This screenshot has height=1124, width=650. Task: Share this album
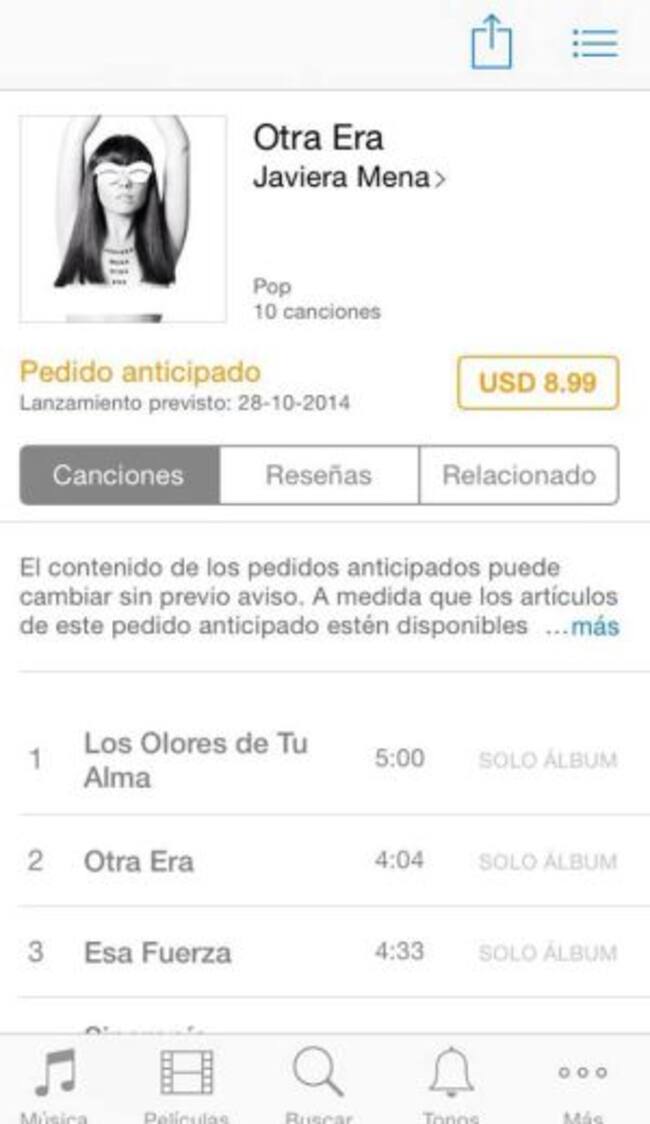point(491,44)
